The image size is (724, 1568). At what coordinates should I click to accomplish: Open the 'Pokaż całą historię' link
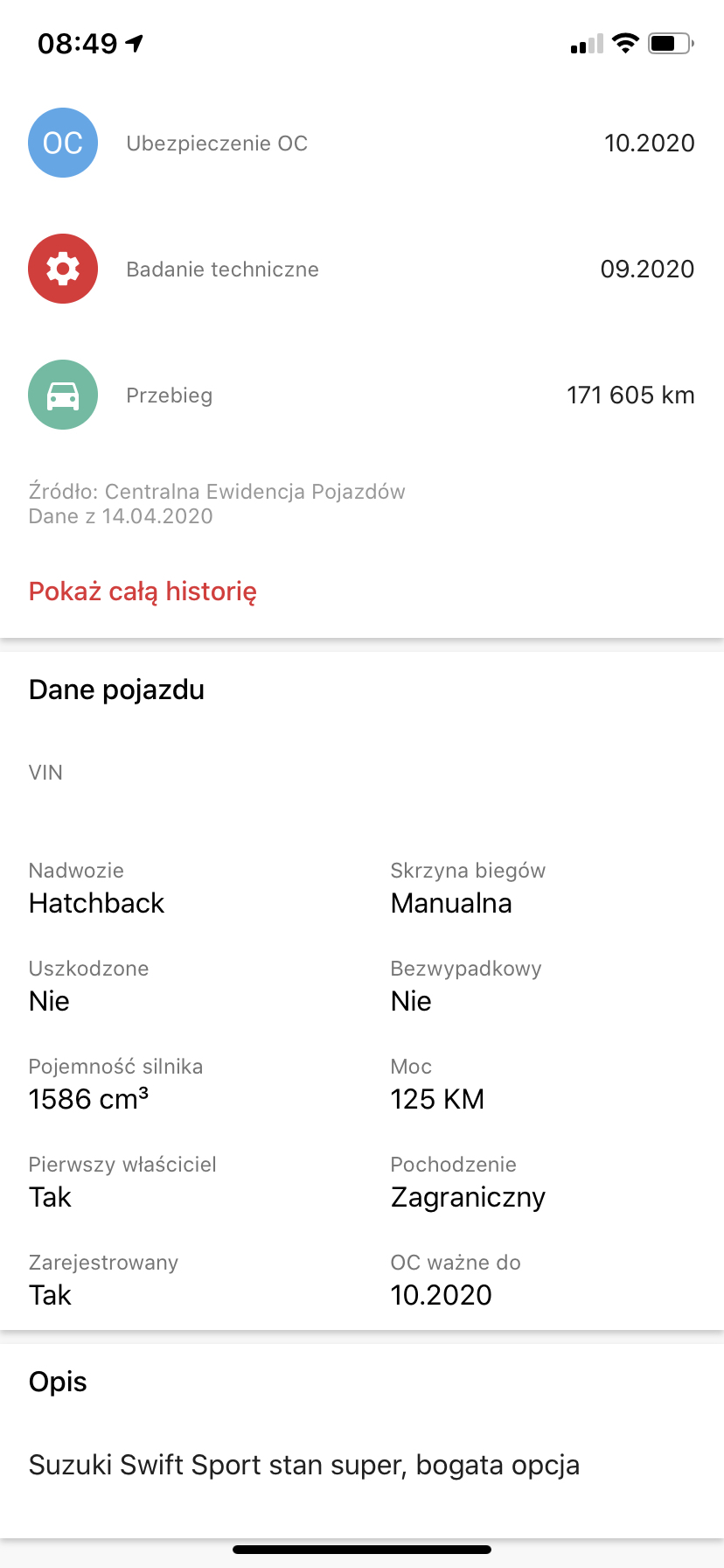click(143, 592)
